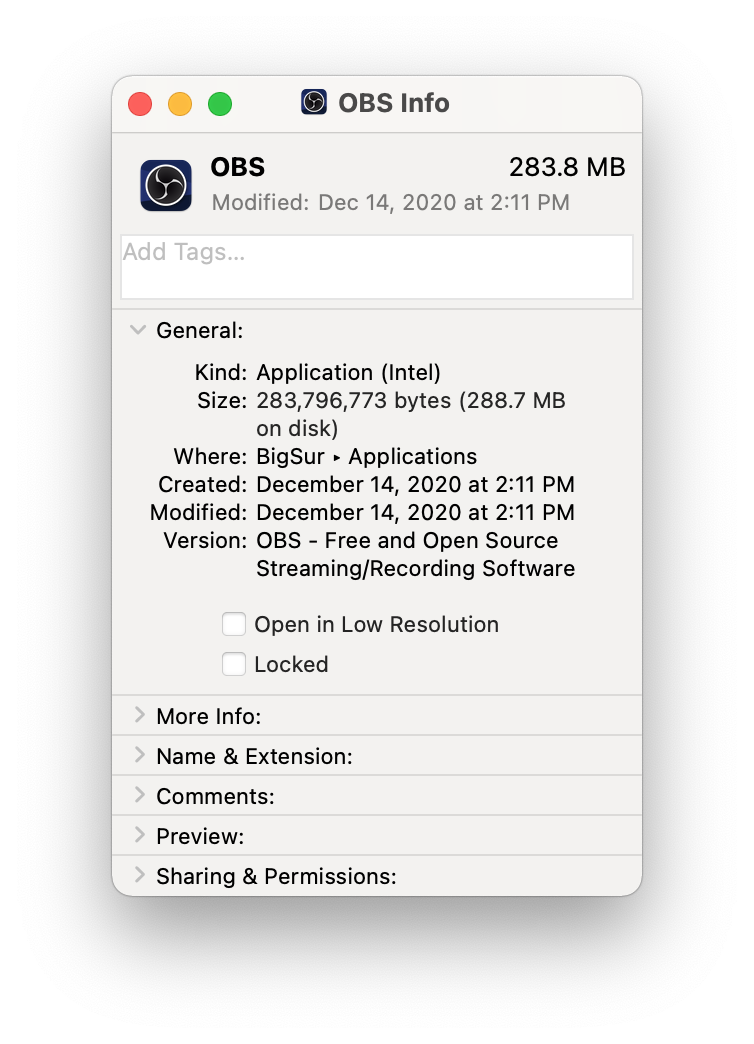Viewport: 754px width, 1044px height.
Task: Expand Sharing & Permissions section
Action: (x=140, y=876)
